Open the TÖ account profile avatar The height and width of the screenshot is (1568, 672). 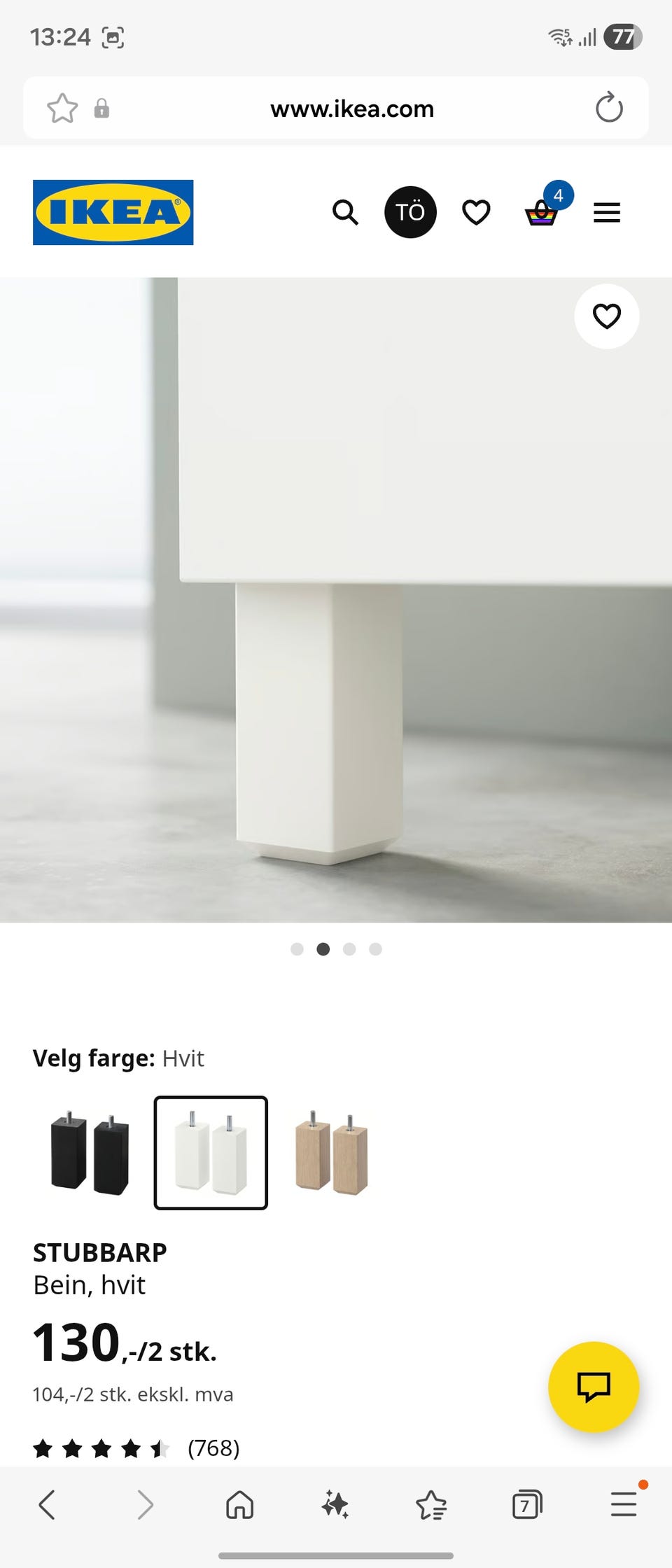point(412,211)
